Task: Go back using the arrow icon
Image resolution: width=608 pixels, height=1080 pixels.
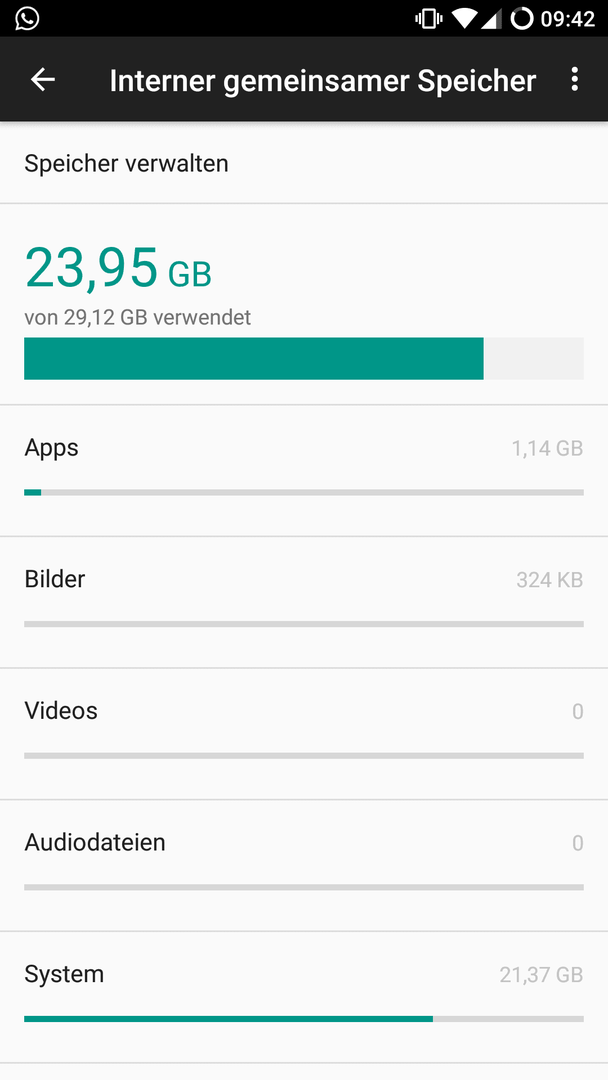Action: (43, 80)
